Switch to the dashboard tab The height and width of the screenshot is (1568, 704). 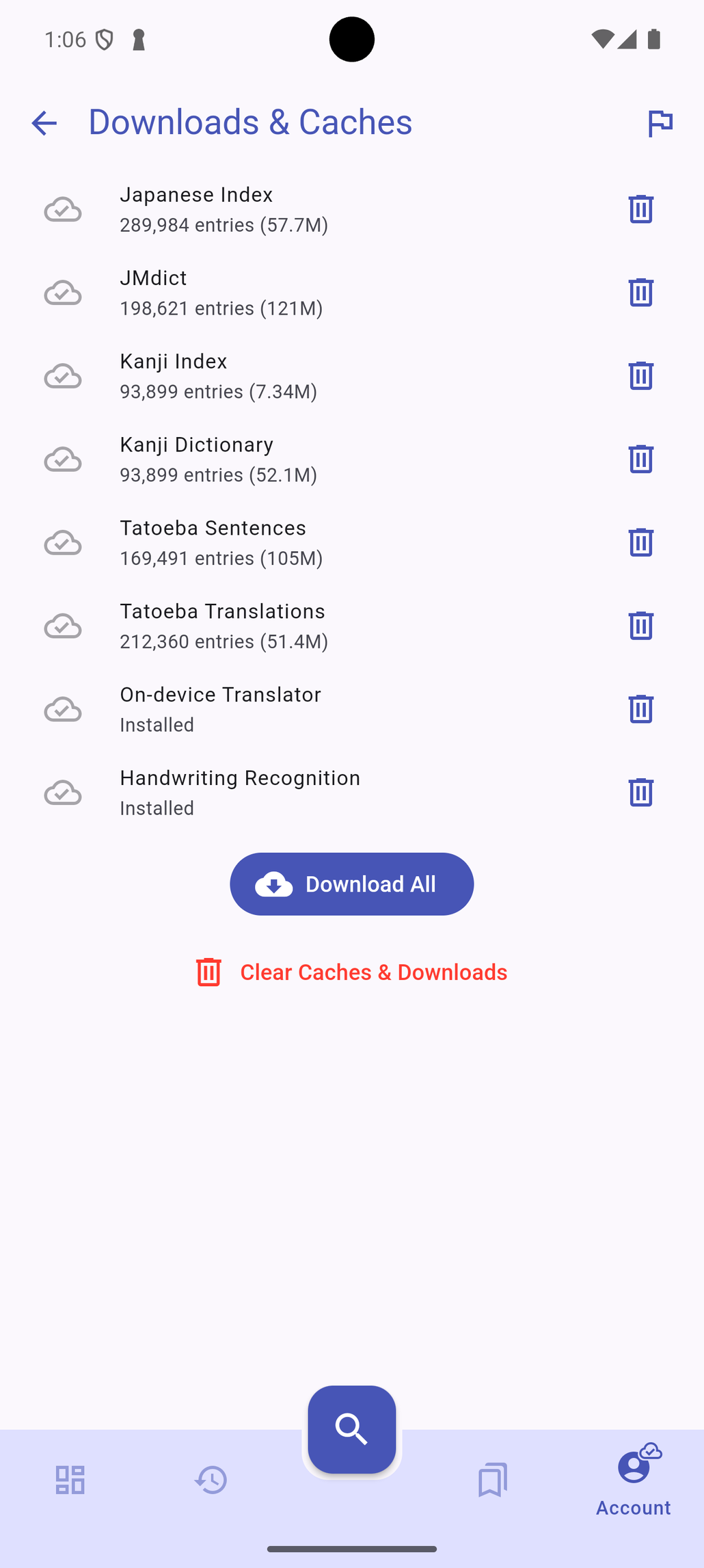tap(70, 1480)
